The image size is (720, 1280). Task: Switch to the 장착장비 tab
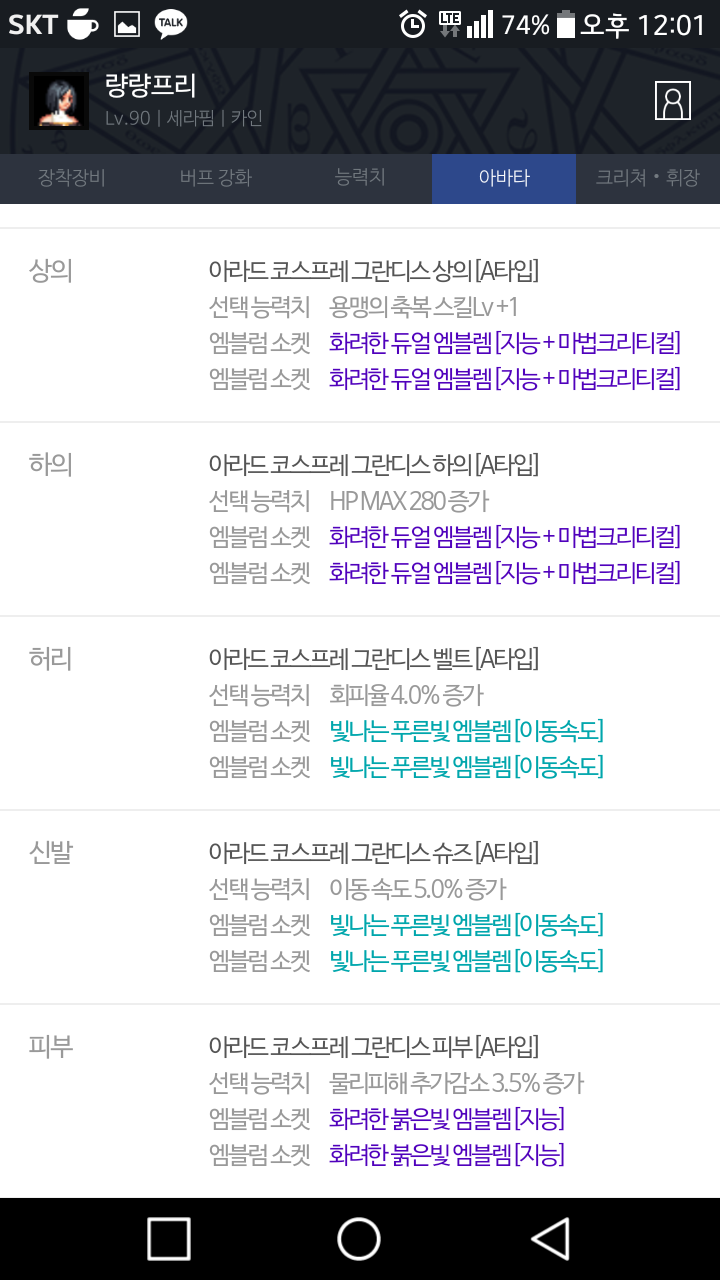coord(72,179)
